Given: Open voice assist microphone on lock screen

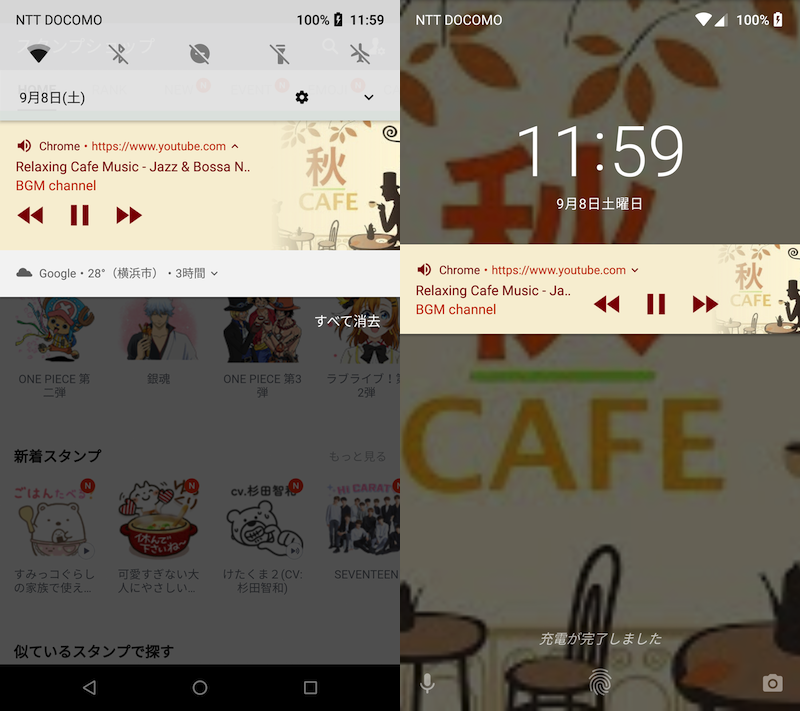Looking at the screenshot, I should 427,683.
